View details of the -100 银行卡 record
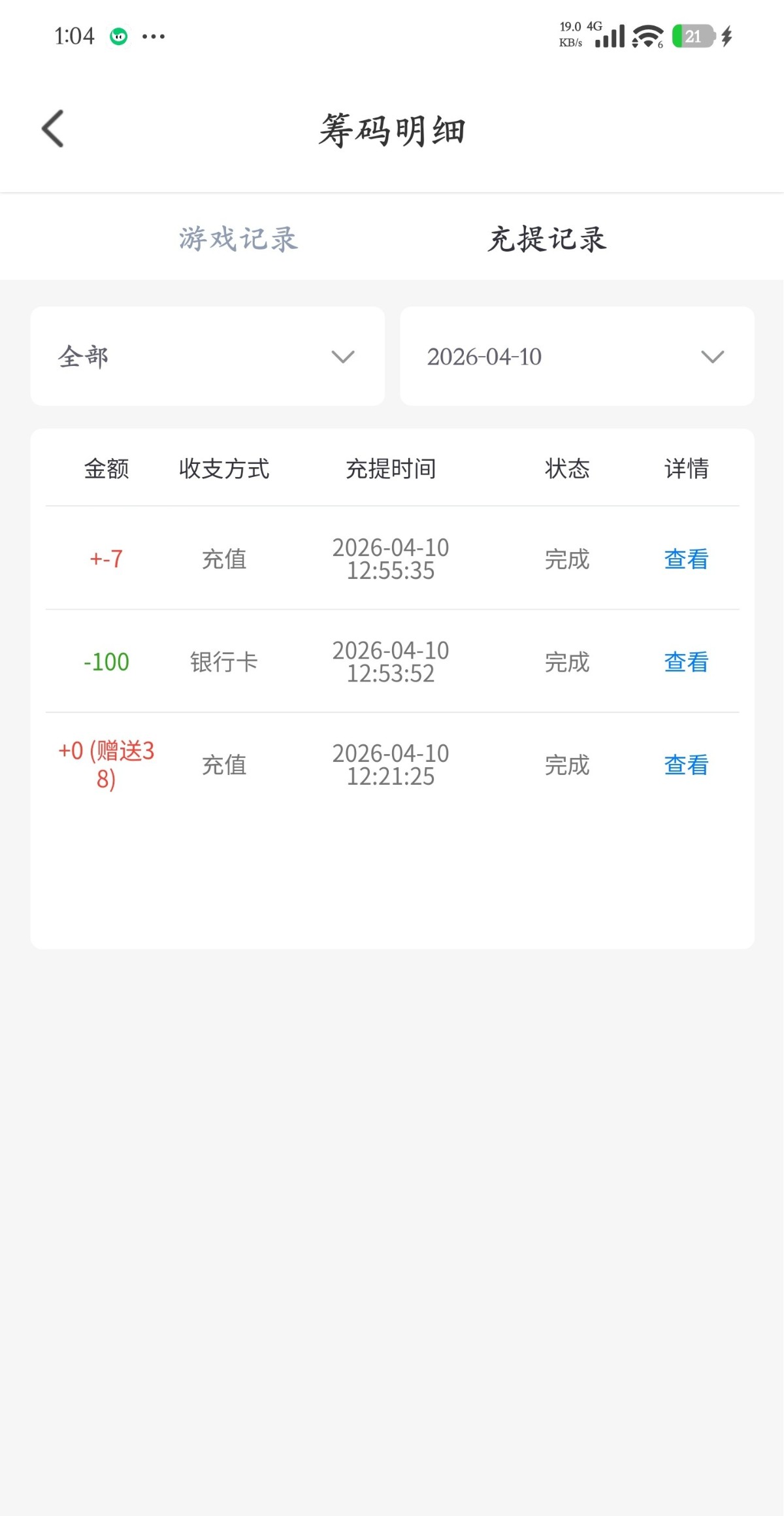Viewport: 784px width, 1516px height. 686,662
